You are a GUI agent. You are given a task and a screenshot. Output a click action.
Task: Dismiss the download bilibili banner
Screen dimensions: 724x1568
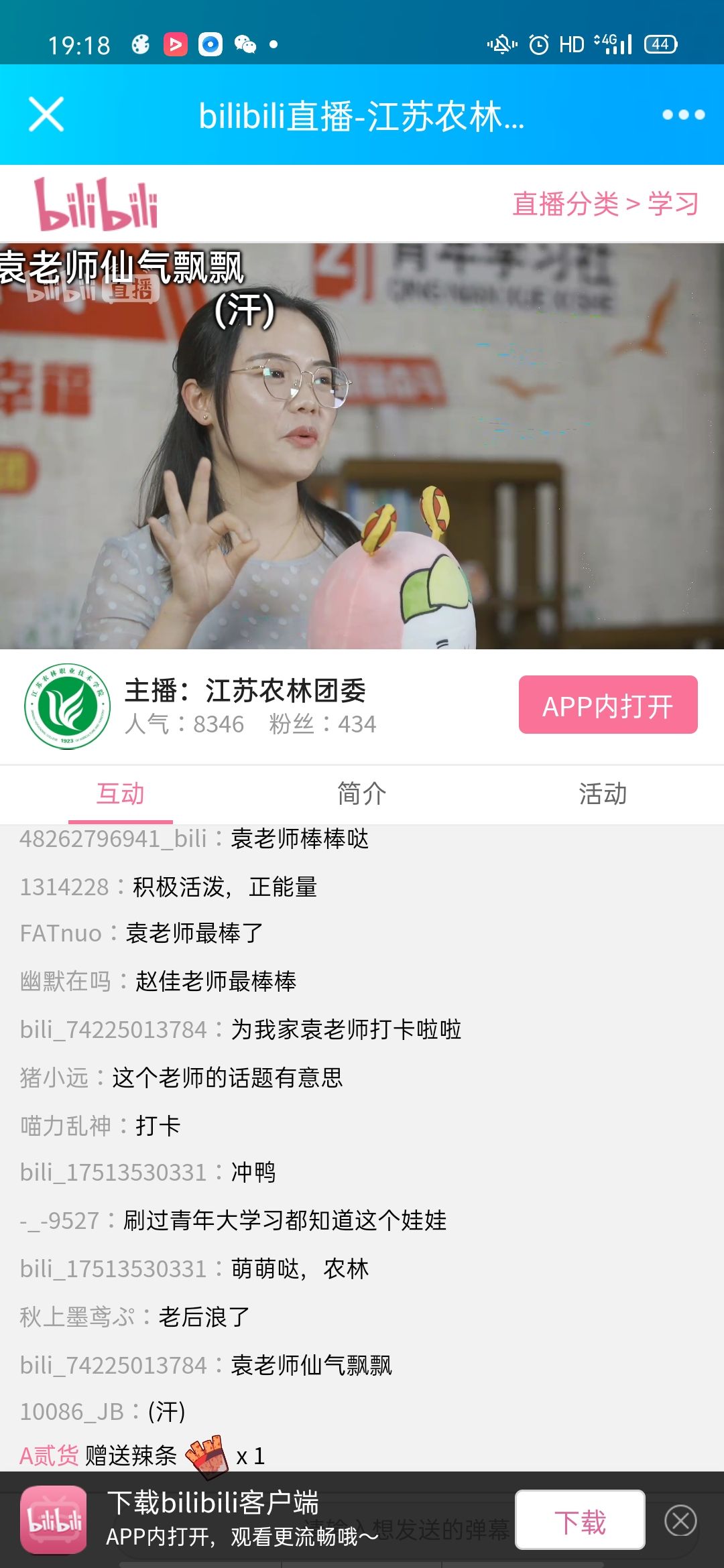click(x=680, y=1521)
